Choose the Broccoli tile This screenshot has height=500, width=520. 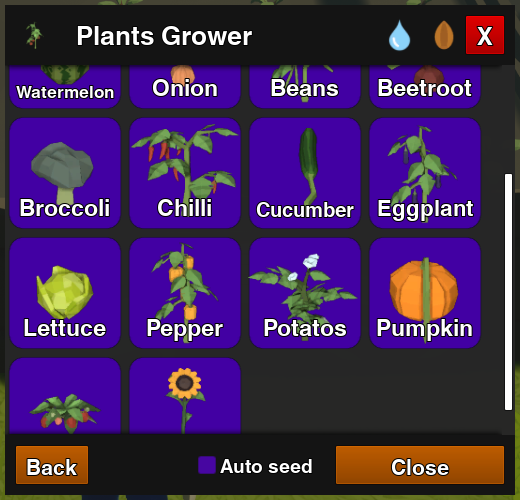pos(65,173)
